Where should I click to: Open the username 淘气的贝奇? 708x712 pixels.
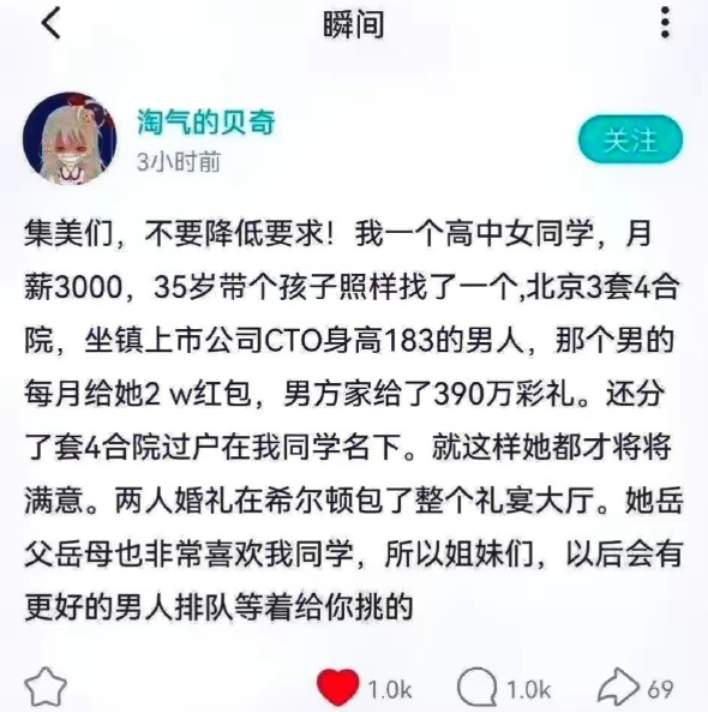pyautogui.click(x=206, y=123)
